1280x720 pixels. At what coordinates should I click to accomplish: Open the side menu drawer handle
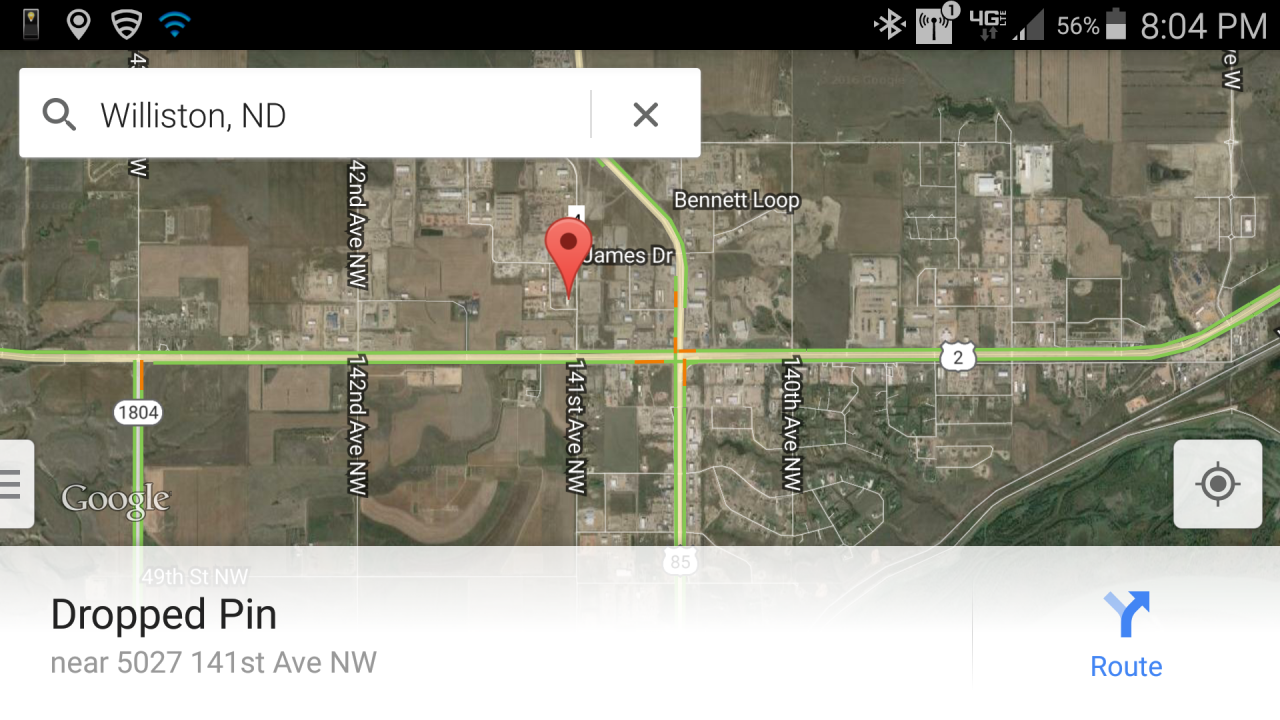pyautogui.click(x=14, y=484)
